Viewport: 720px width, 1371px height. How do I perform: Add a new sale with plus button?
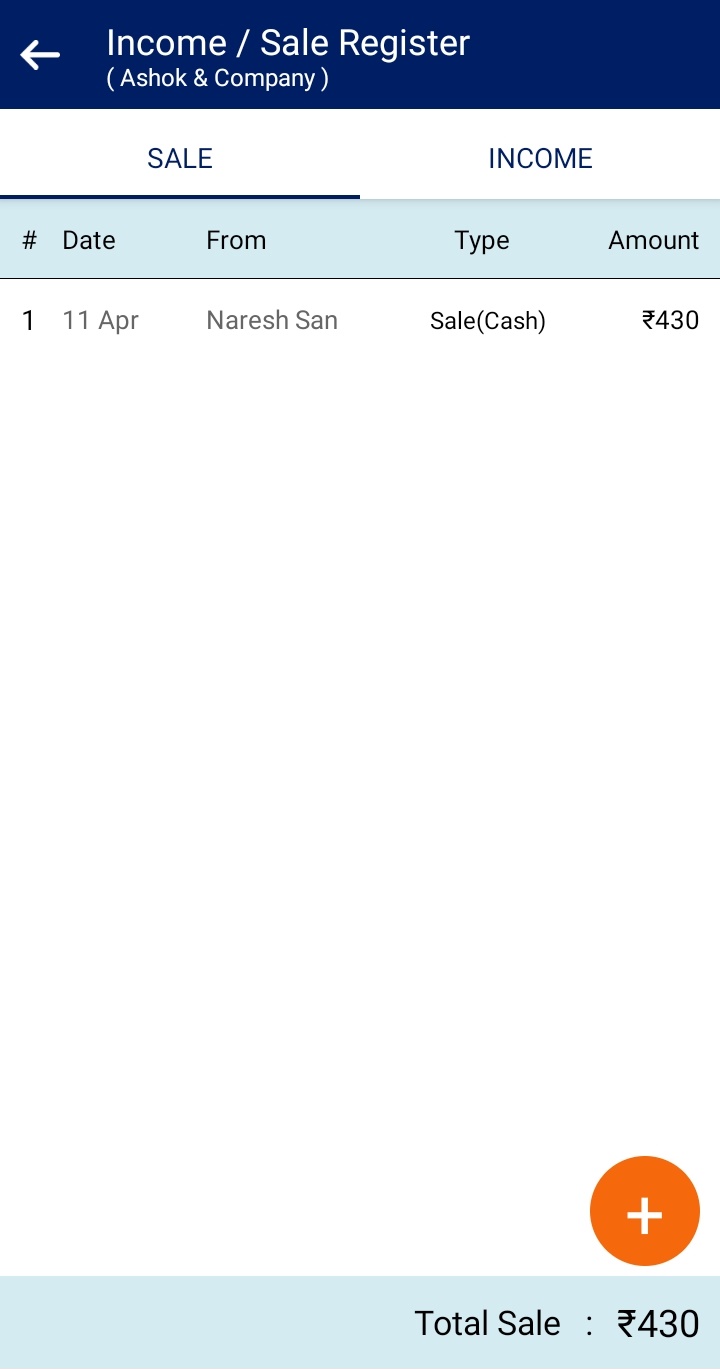click(x=645, y=1211)
